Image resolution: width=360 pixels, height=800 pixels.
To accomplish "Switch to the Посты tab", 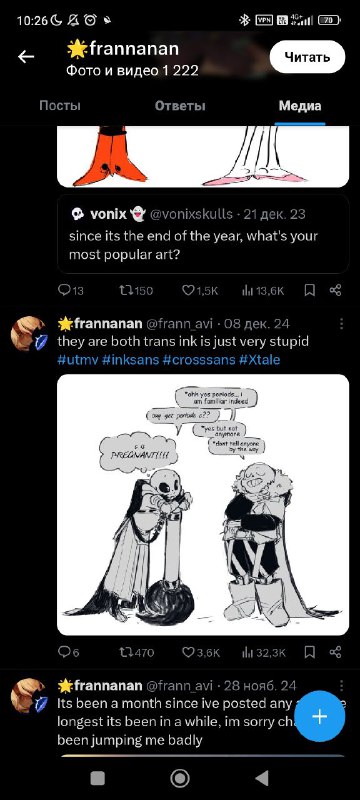I will pyautogui.click(x=60, y=106).
